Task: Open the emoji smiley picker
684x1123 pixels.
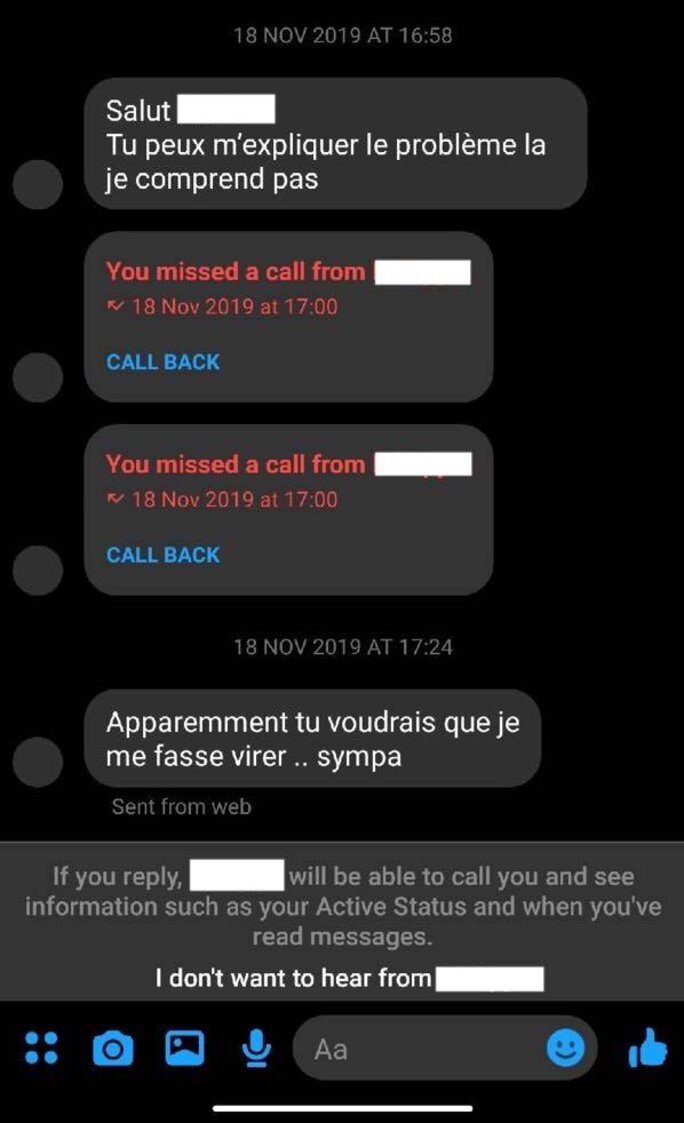Action: point(565,1048)
